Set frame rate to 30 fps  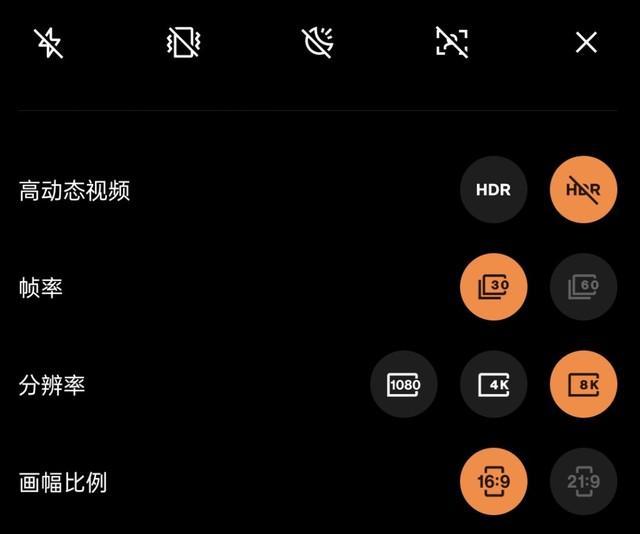point(493,287)
